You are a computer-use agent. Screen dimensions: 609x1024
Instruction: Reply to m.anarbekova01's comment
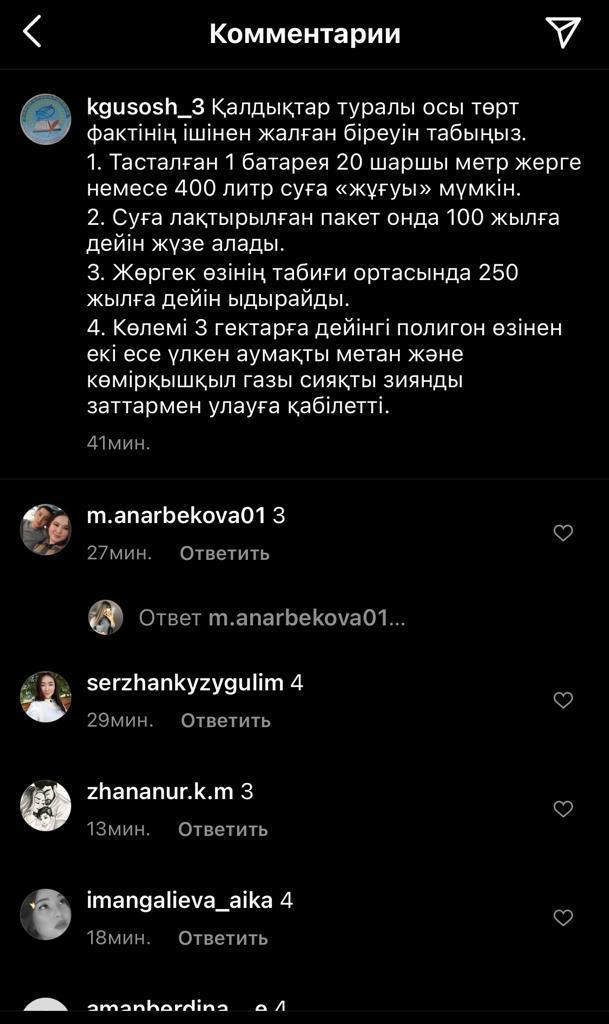[225, 553]
